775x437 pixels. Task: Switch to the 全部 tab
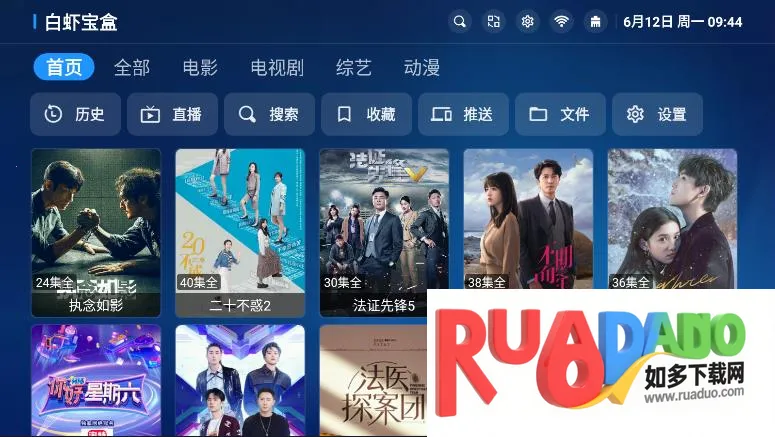[132, 67]
